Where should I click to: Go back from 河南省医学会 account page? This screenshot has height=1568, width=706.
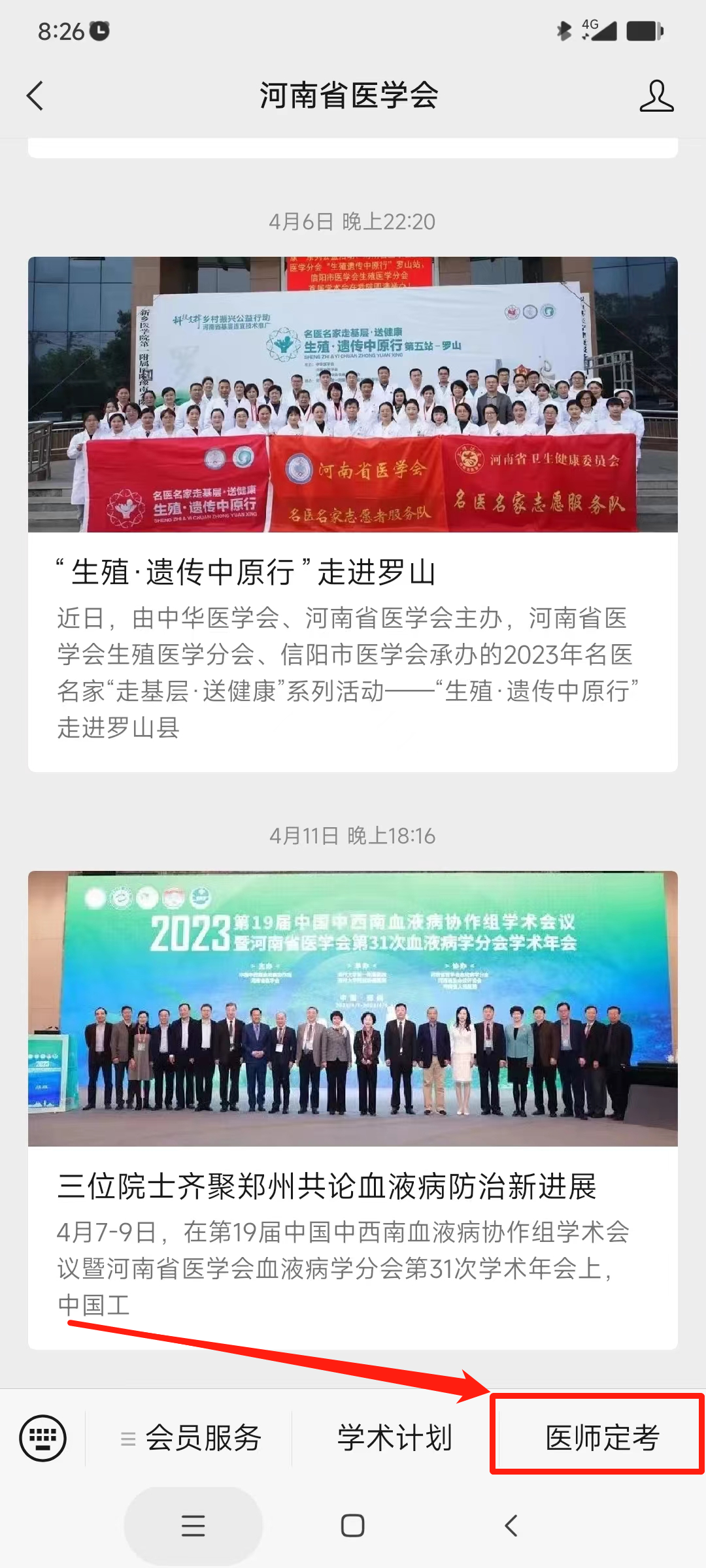35,96
